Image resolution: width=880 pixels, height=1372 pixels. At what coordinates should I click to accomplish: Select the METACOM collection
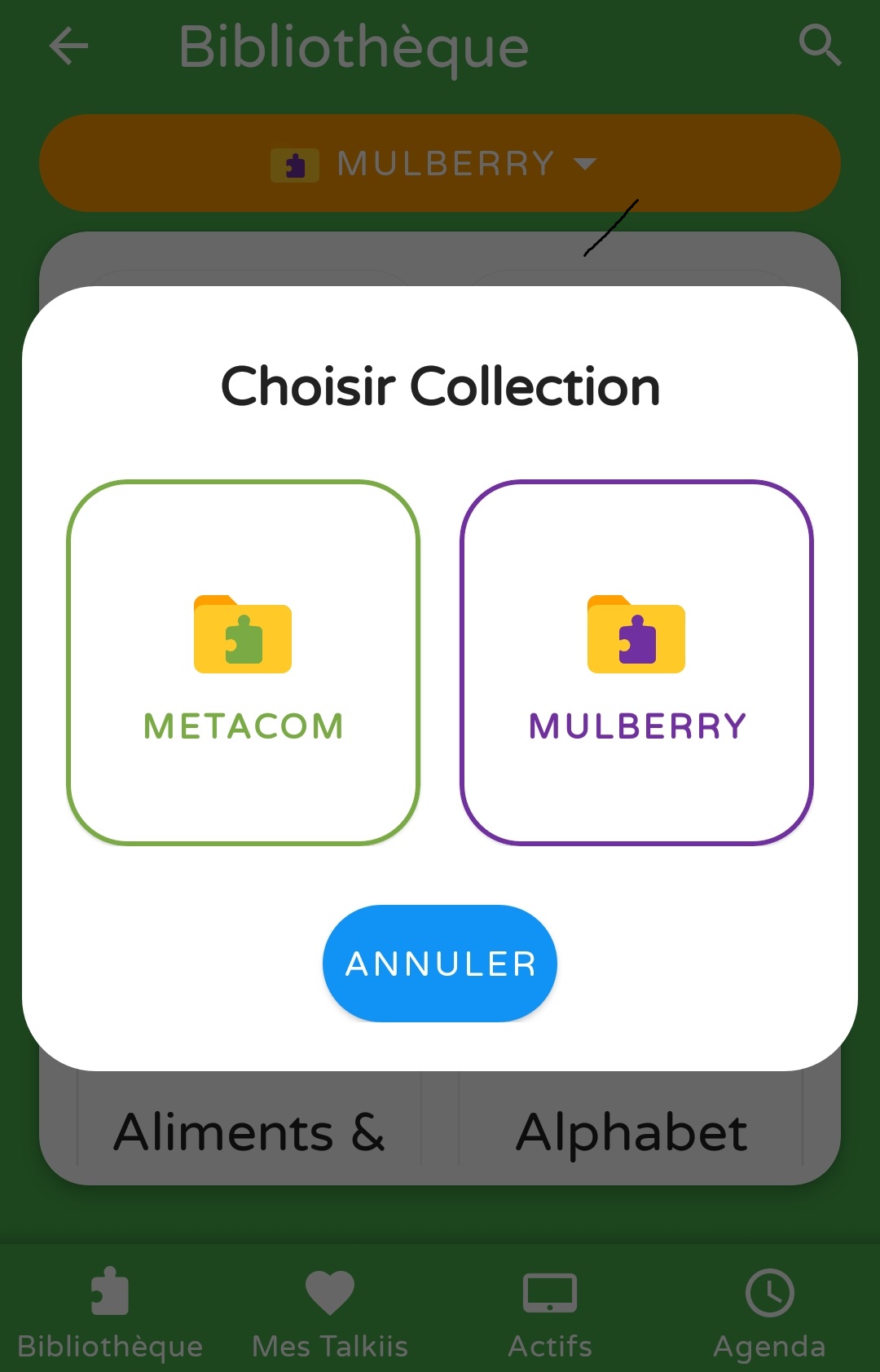coord(243,662)
